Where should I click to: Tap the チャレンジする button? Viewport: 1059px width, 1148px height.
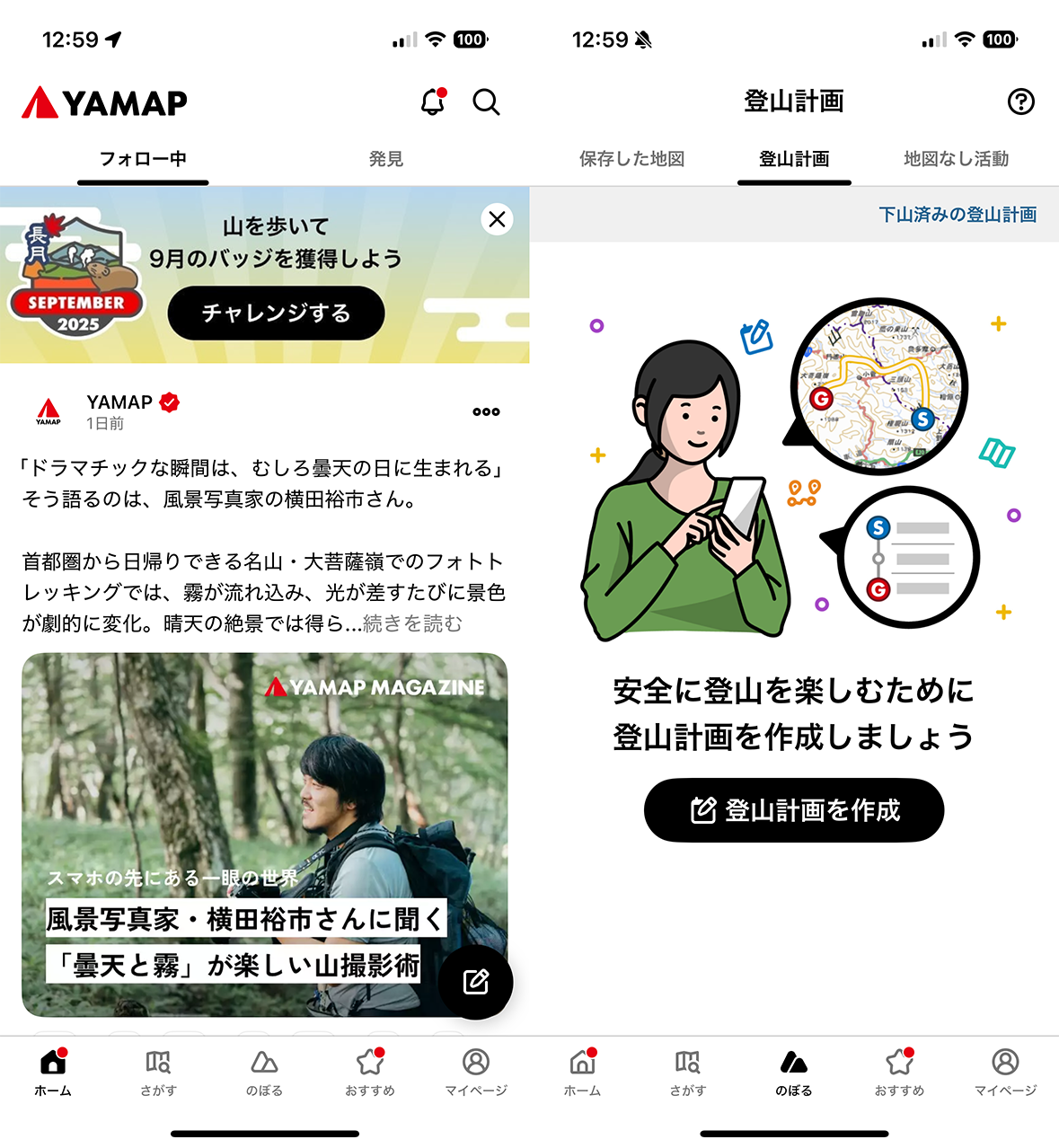click(276, 313)
